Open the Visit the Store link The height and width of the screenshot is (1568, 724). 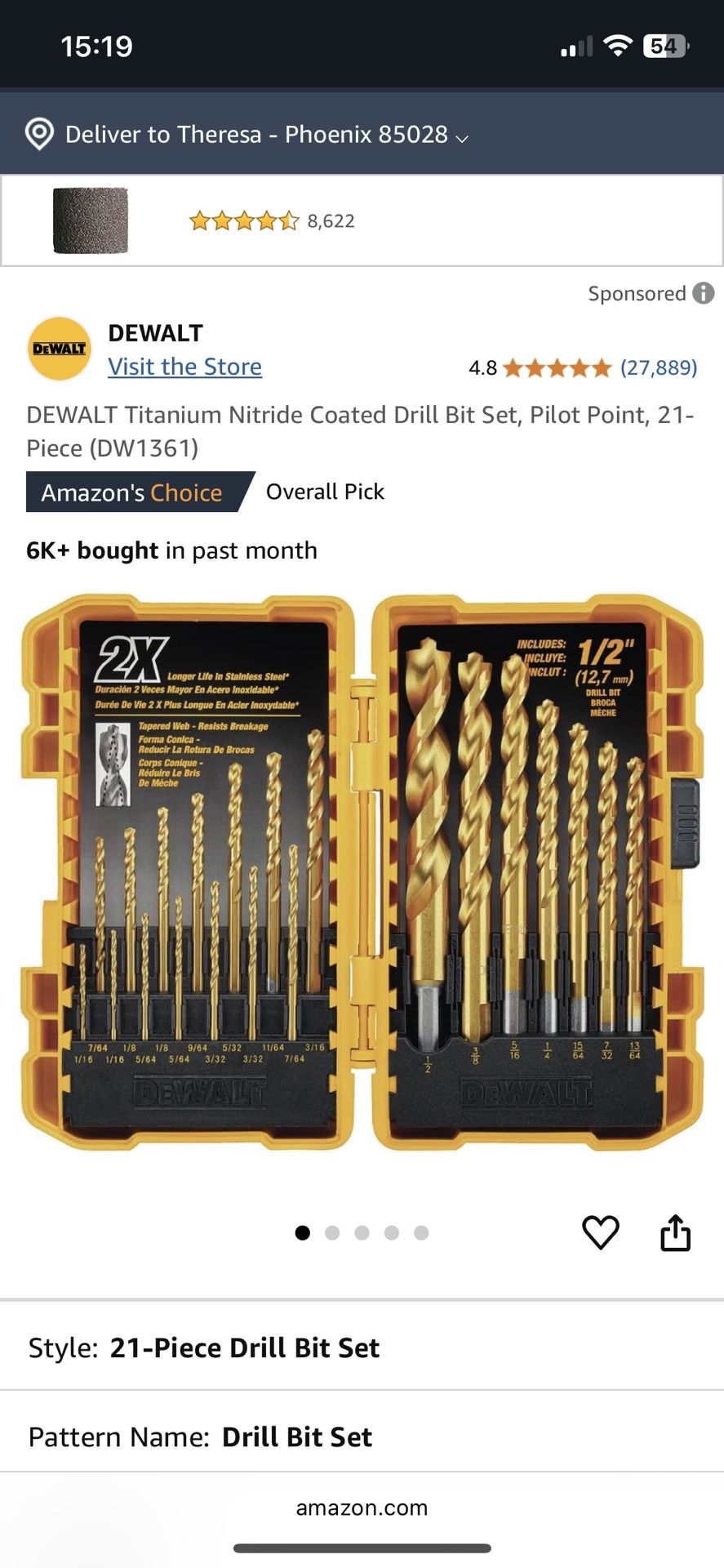[x=184, y=366]
